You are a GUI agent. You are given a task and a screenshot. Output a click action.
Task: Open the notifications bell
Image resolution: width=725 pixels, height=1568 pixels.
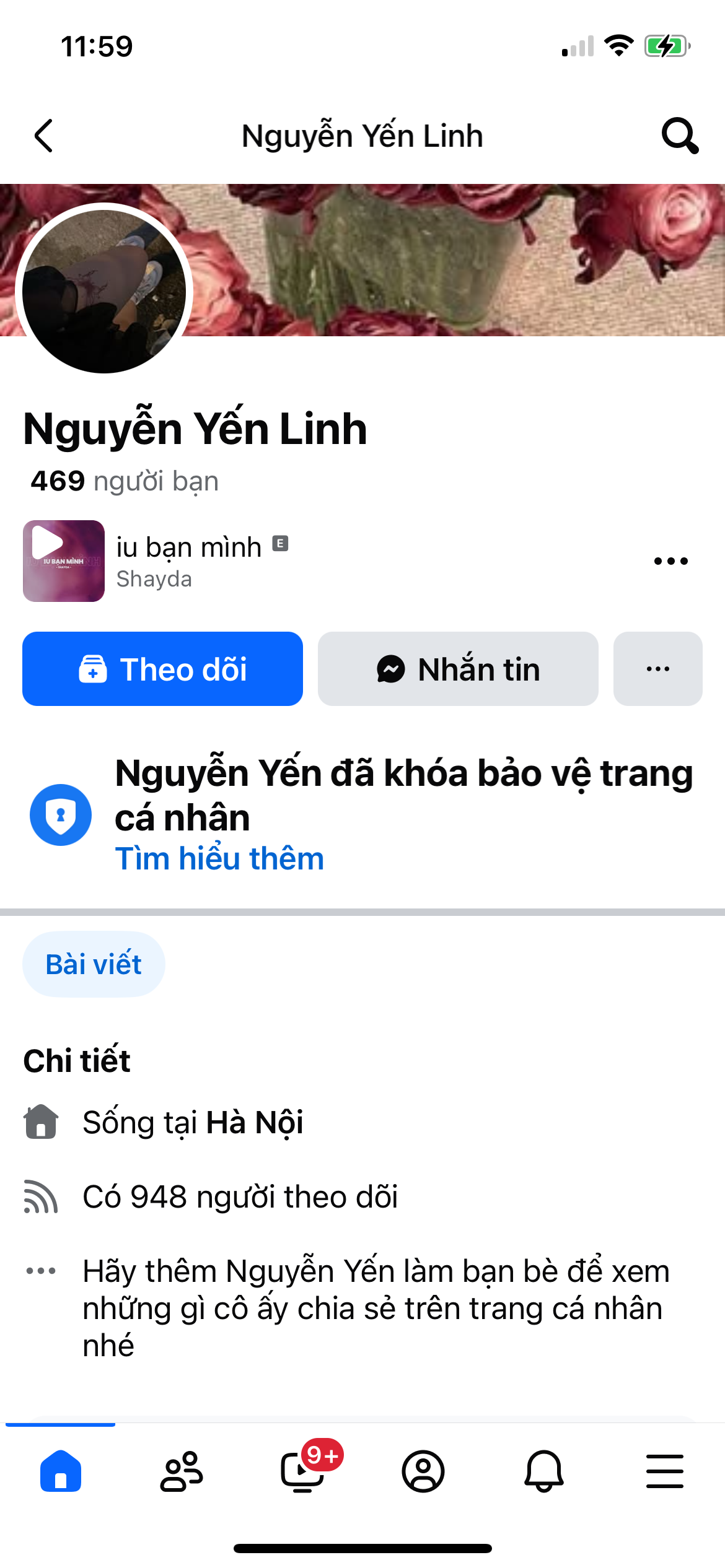tap(544, 1471)
